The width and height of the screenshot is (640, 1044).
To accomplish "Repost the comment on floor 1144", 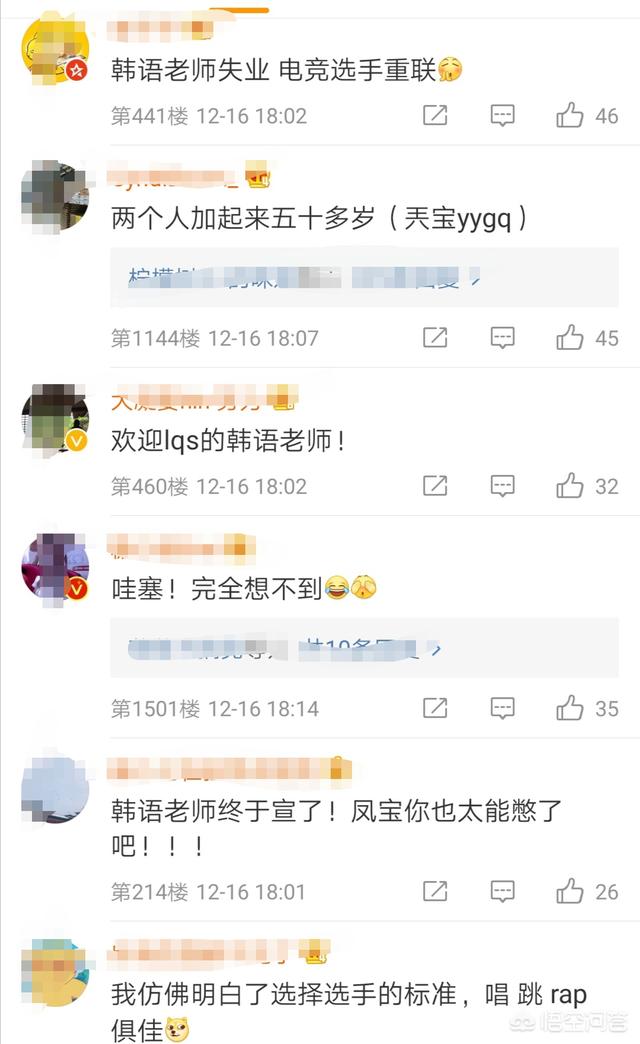I will (x=435, y=338).
